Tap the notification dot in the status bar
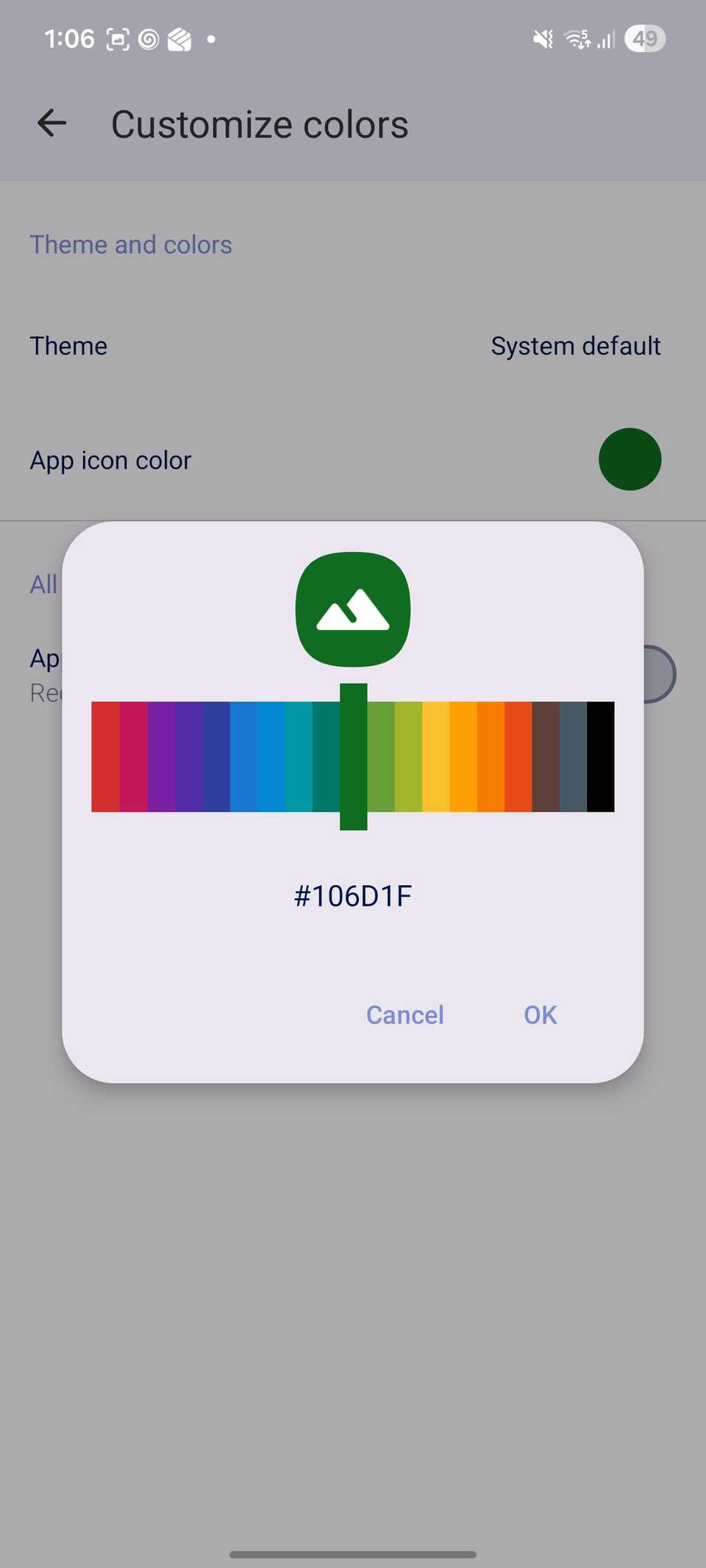Screen dimensions: 706x1568 pos(211,40)
